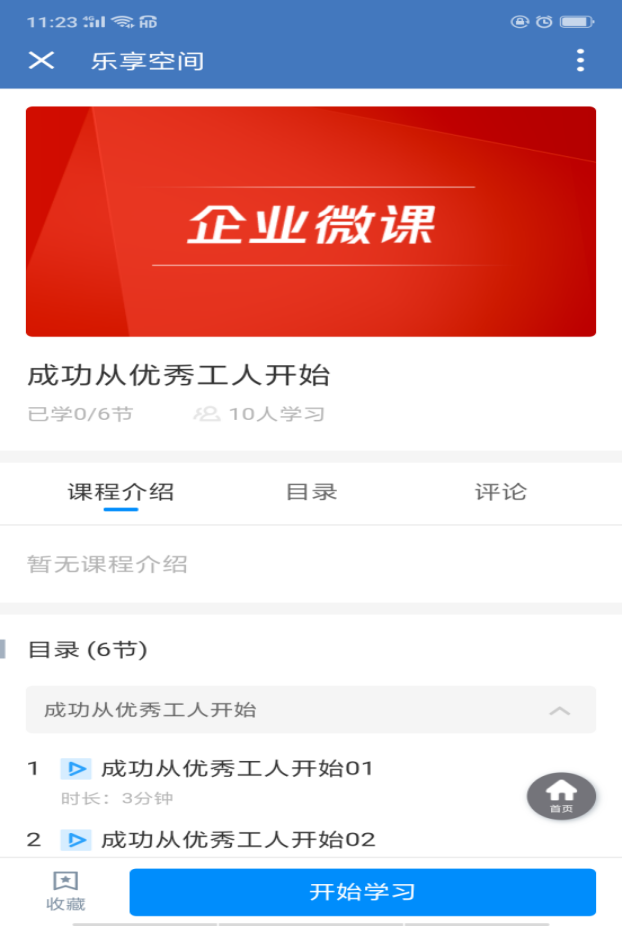Switch to the 目录 tab
Viewport: 622px width, 926px height.
(311, 492)
